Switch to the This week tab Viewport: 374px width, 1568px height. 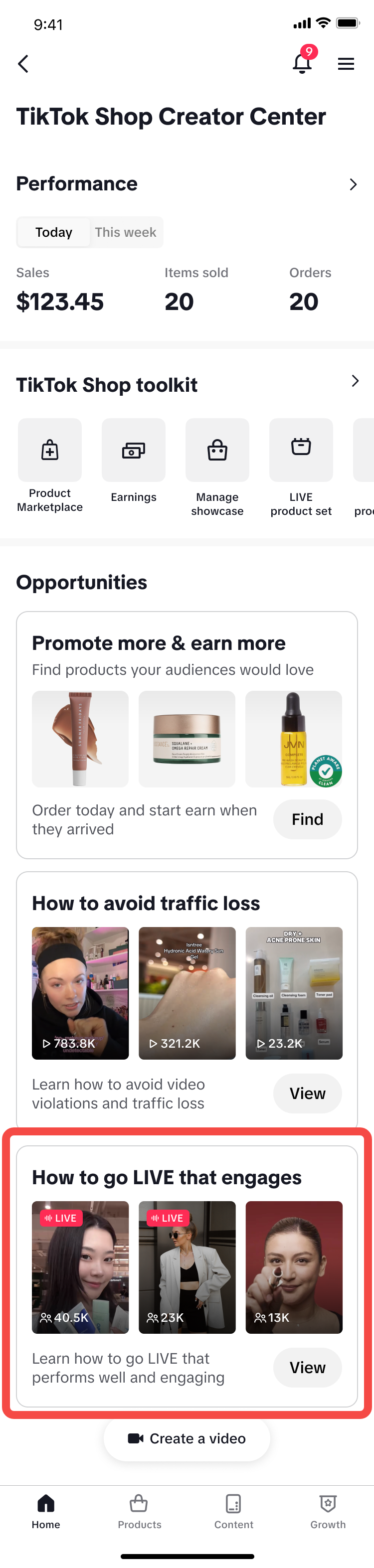[x=126, y=233]
